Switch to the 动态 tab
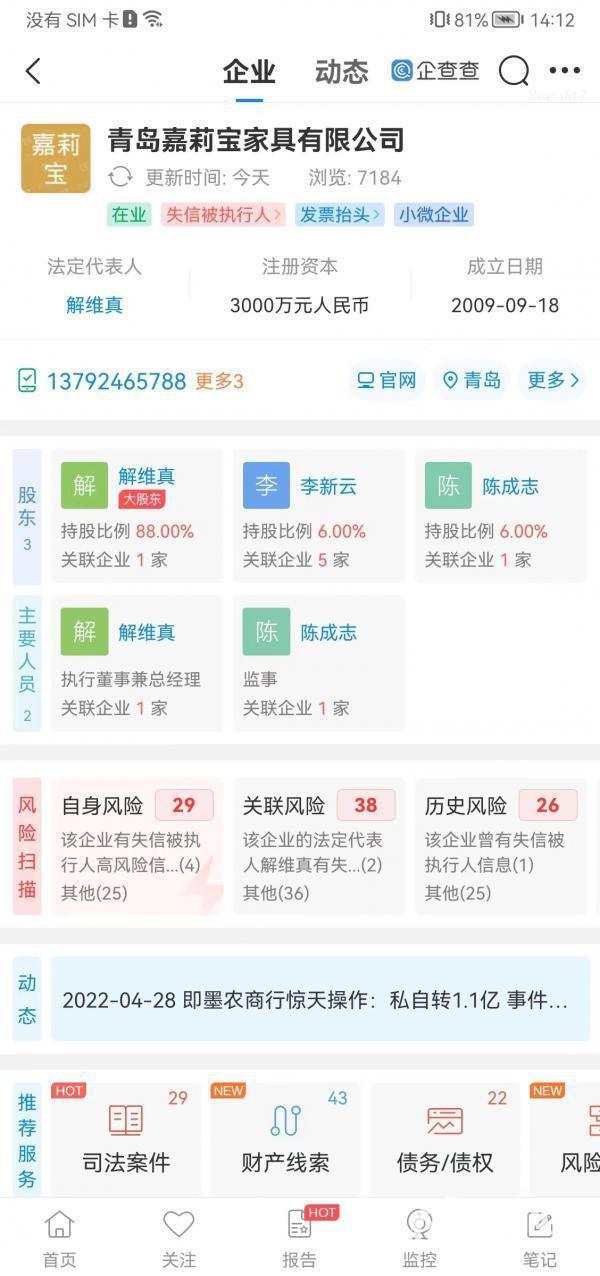Viewport: 600px width, 1276px height. pos(341,72)
